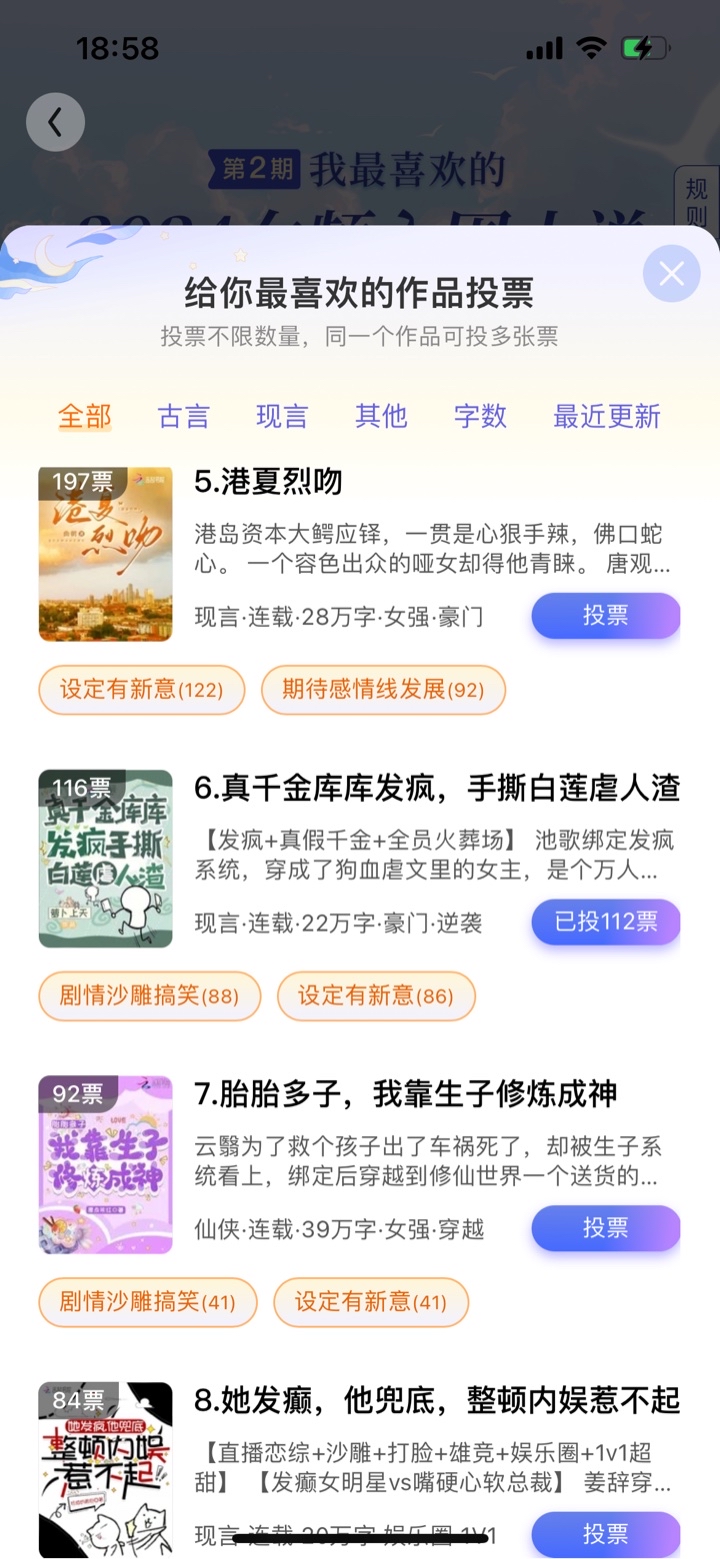Tap the 设定有新意(41) tag
The width and height of the screenshot is (720, 1559).
(370, 1302)
